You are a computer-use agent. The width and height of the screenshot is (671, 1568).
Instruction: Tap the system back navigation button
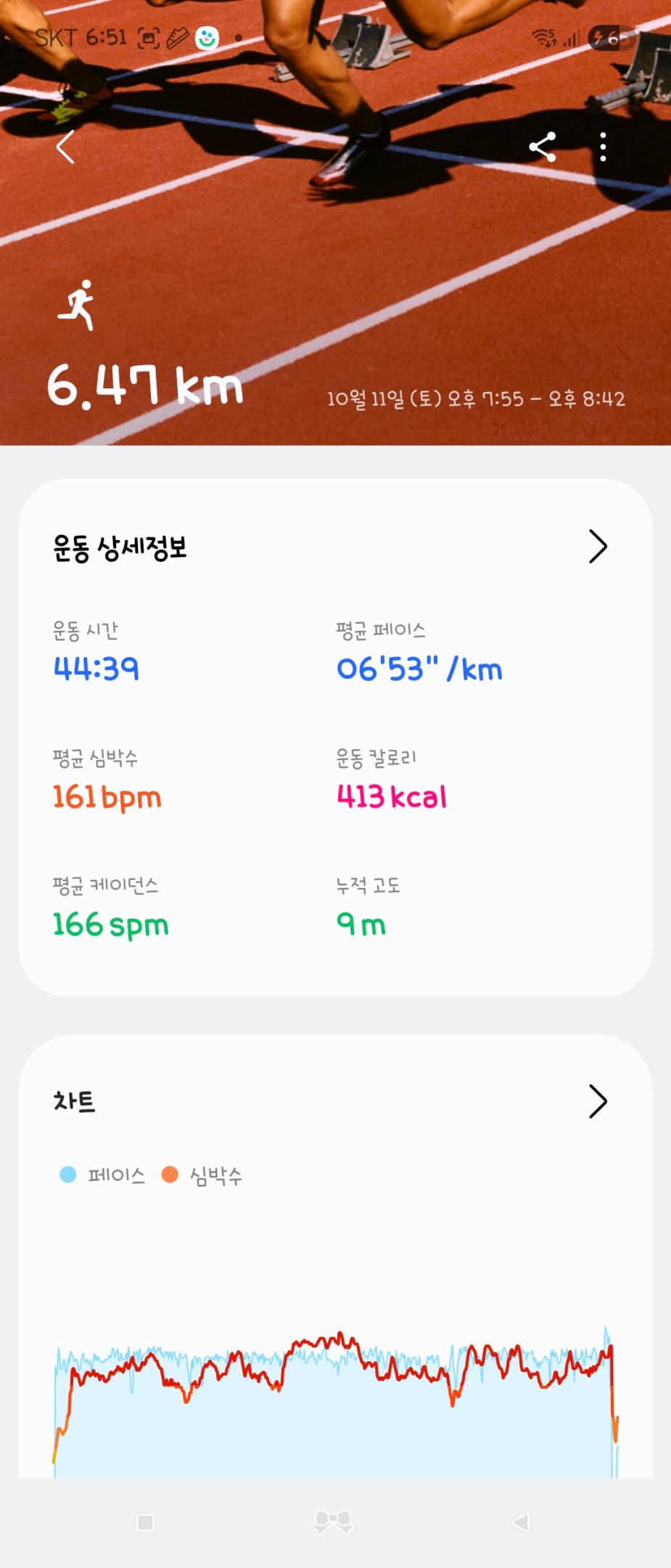(520, 1522)
